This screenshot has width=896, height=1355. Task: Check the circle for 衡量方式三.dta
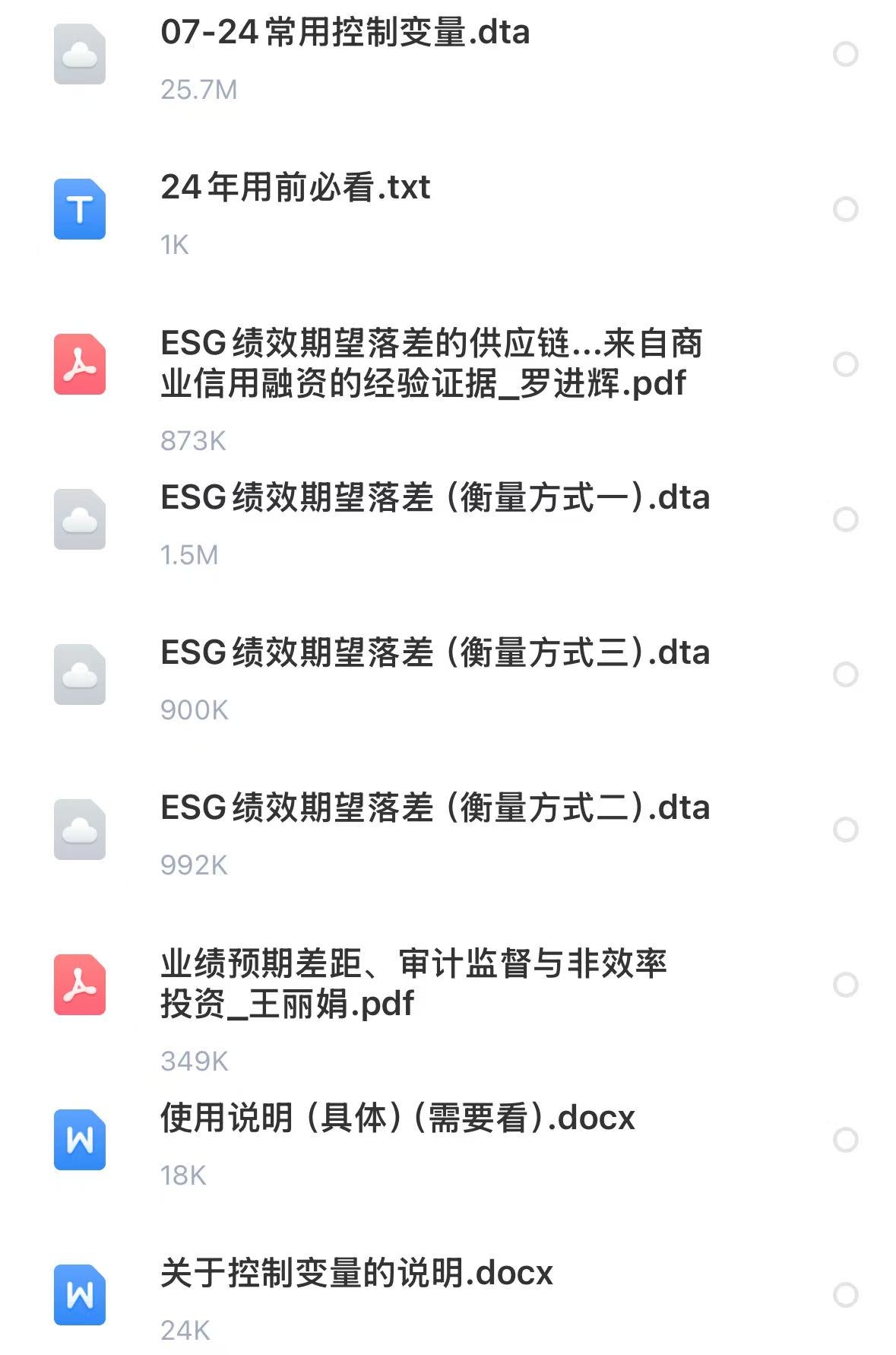coord(845,674)
